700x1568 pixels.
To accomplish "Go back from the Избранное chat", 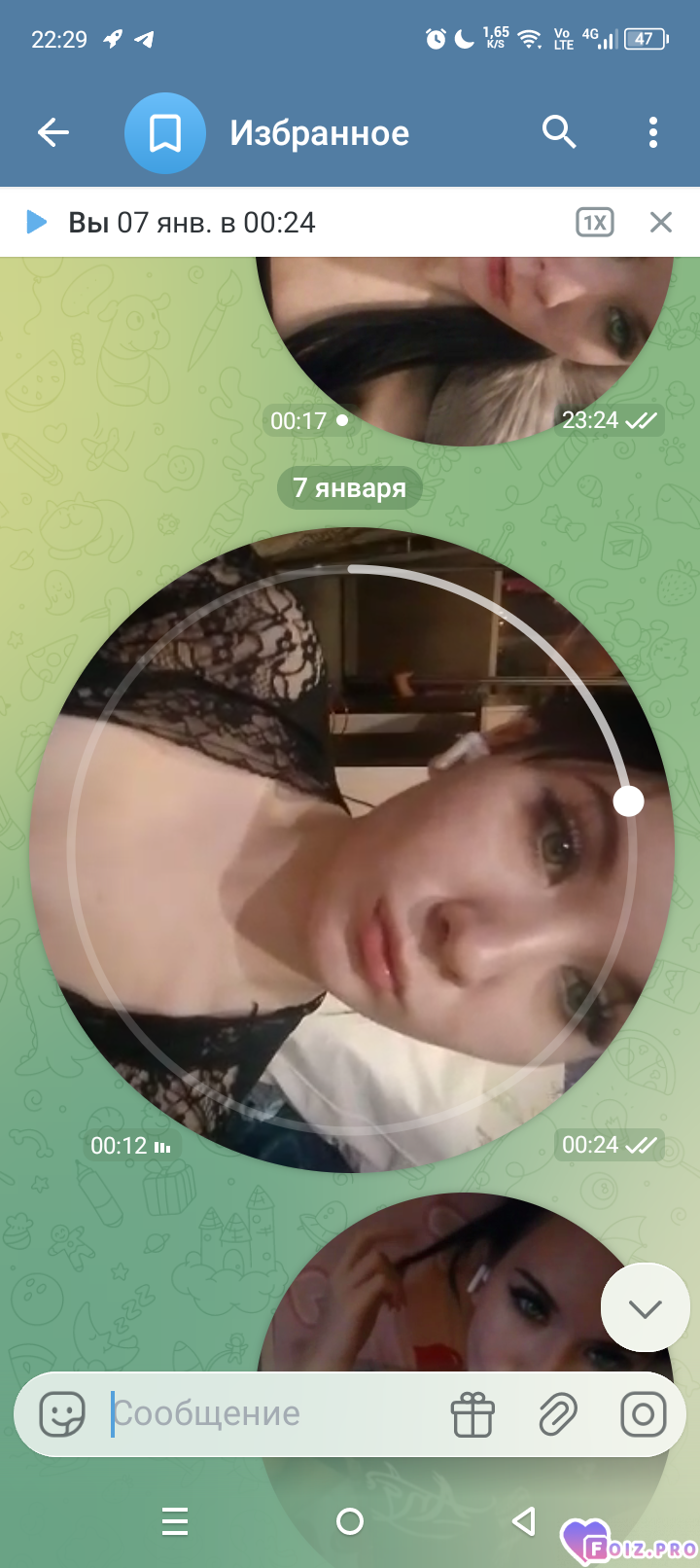I will (53, 132).
